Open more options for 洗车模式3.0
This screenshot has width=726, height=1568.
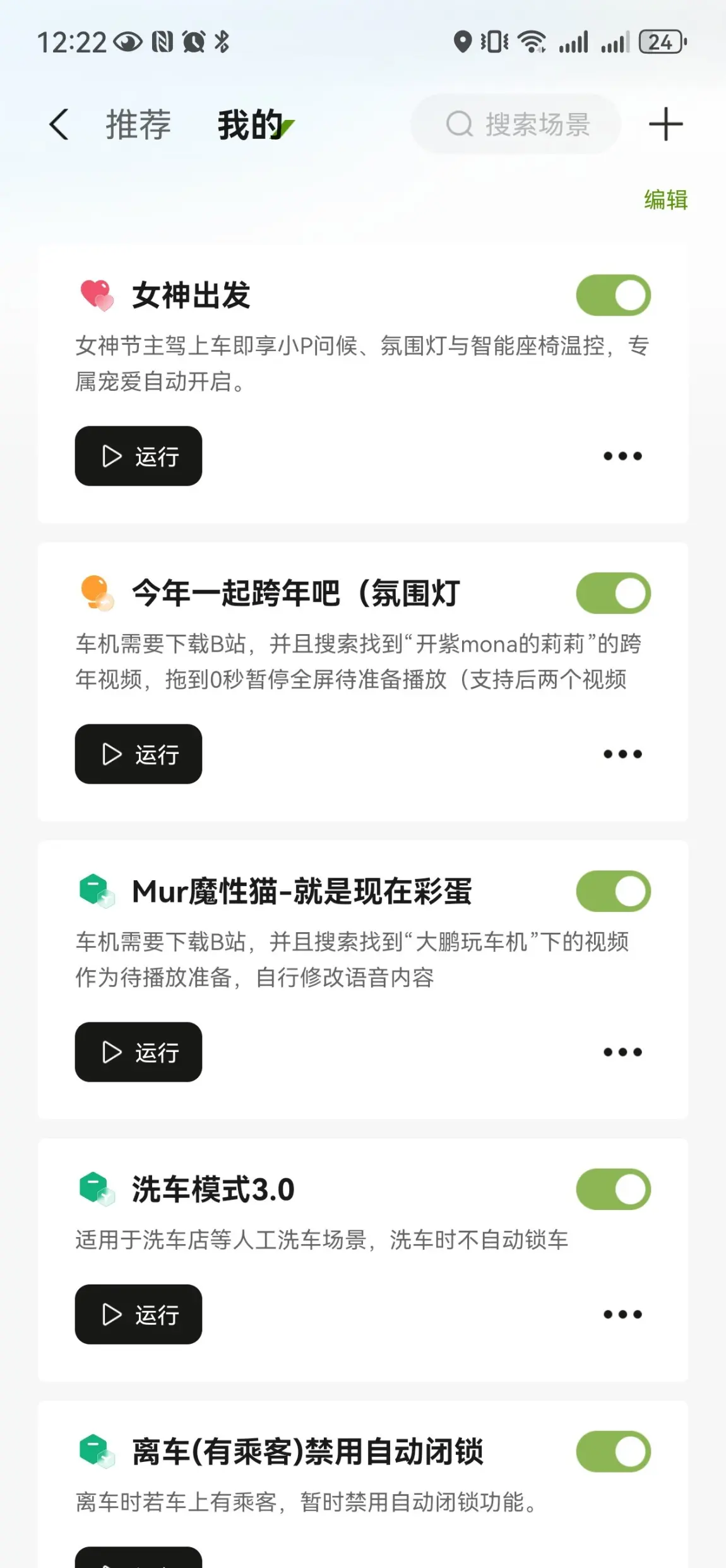click(622, 1314)
